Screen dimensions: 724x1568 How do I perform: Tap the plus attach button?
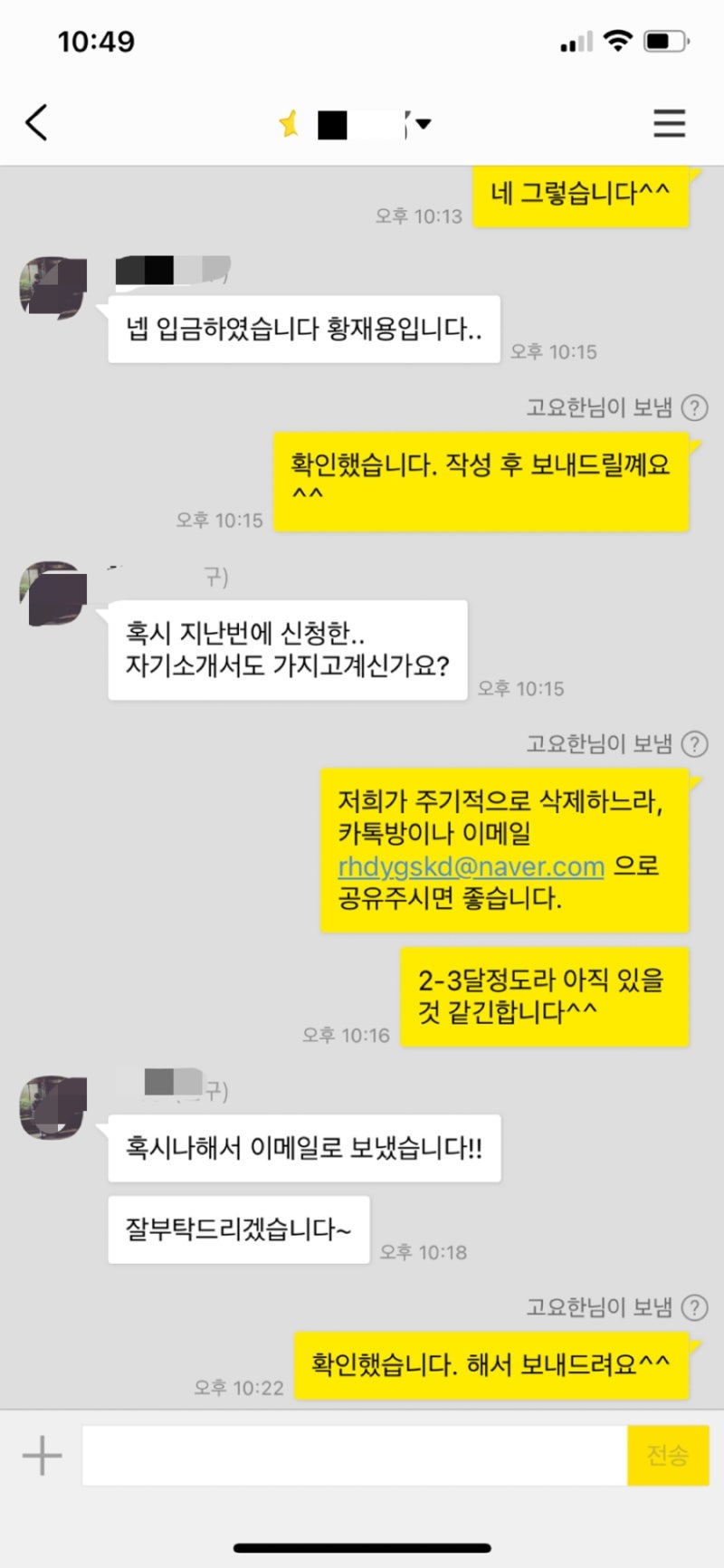click(x=42, y=1456)
